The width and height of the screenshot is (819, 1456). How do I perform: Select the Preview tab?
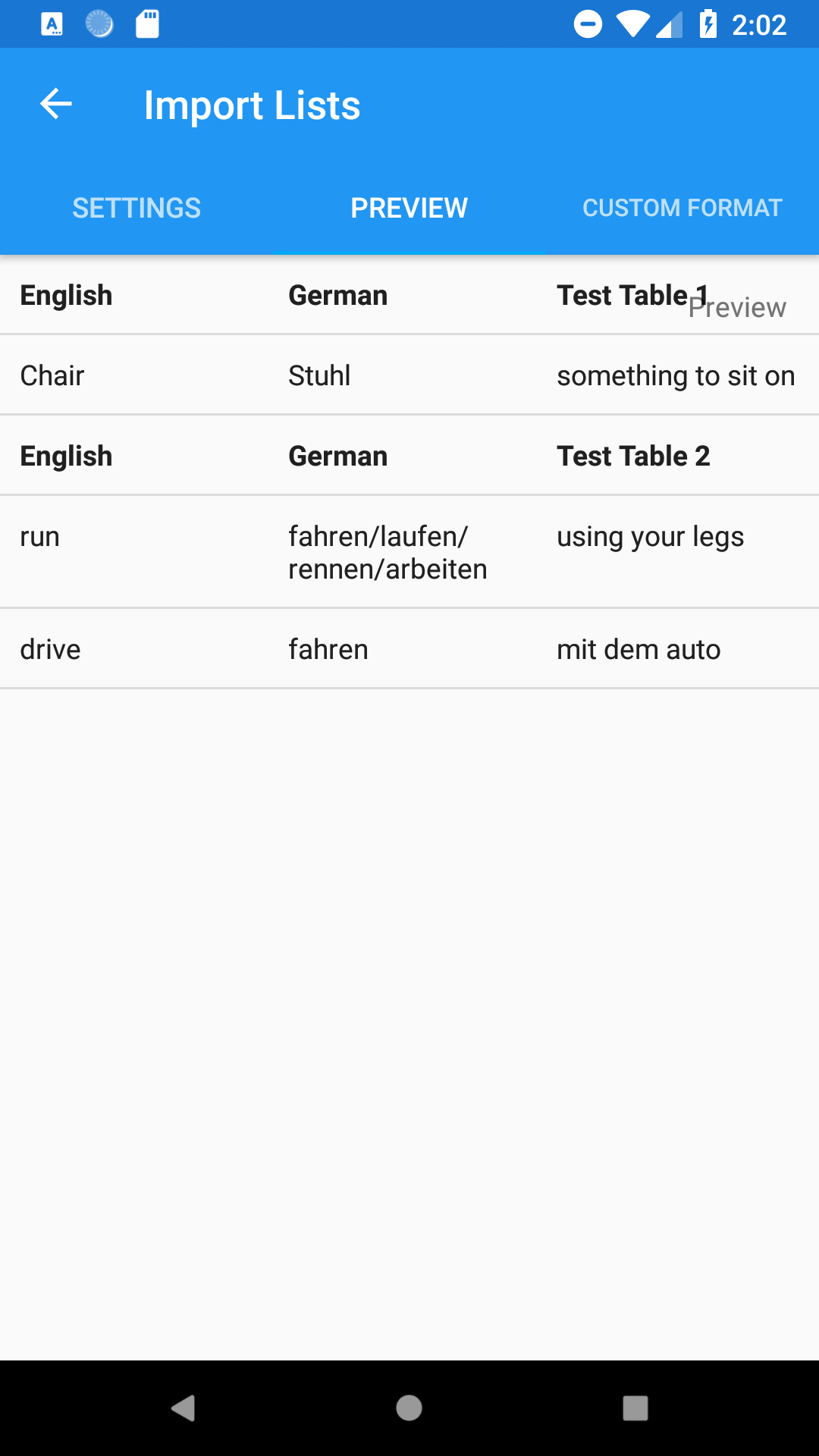[409, 208]
